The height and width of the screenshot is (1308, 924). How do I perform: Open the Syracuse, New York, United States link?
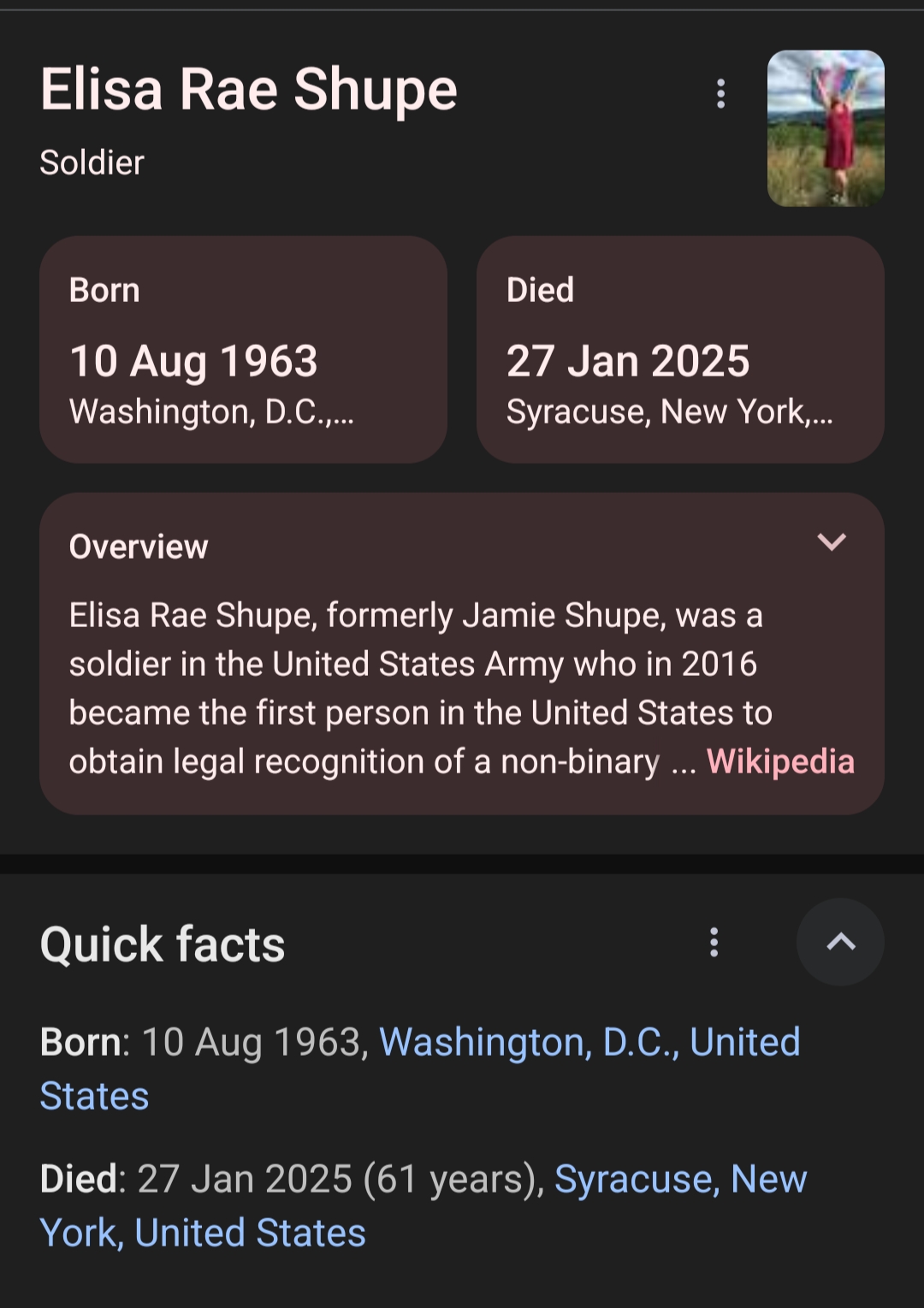coord(680,1180)
